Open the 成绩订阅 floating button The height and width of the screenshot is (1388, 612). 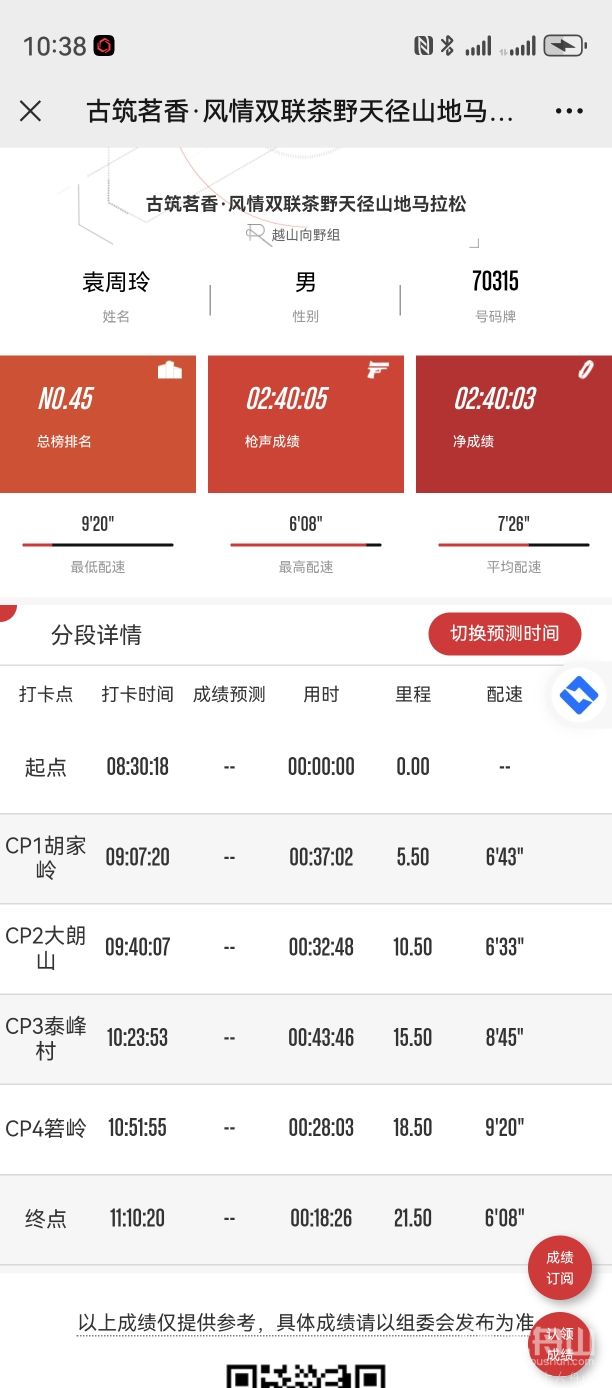click(x=560, y=1268)
